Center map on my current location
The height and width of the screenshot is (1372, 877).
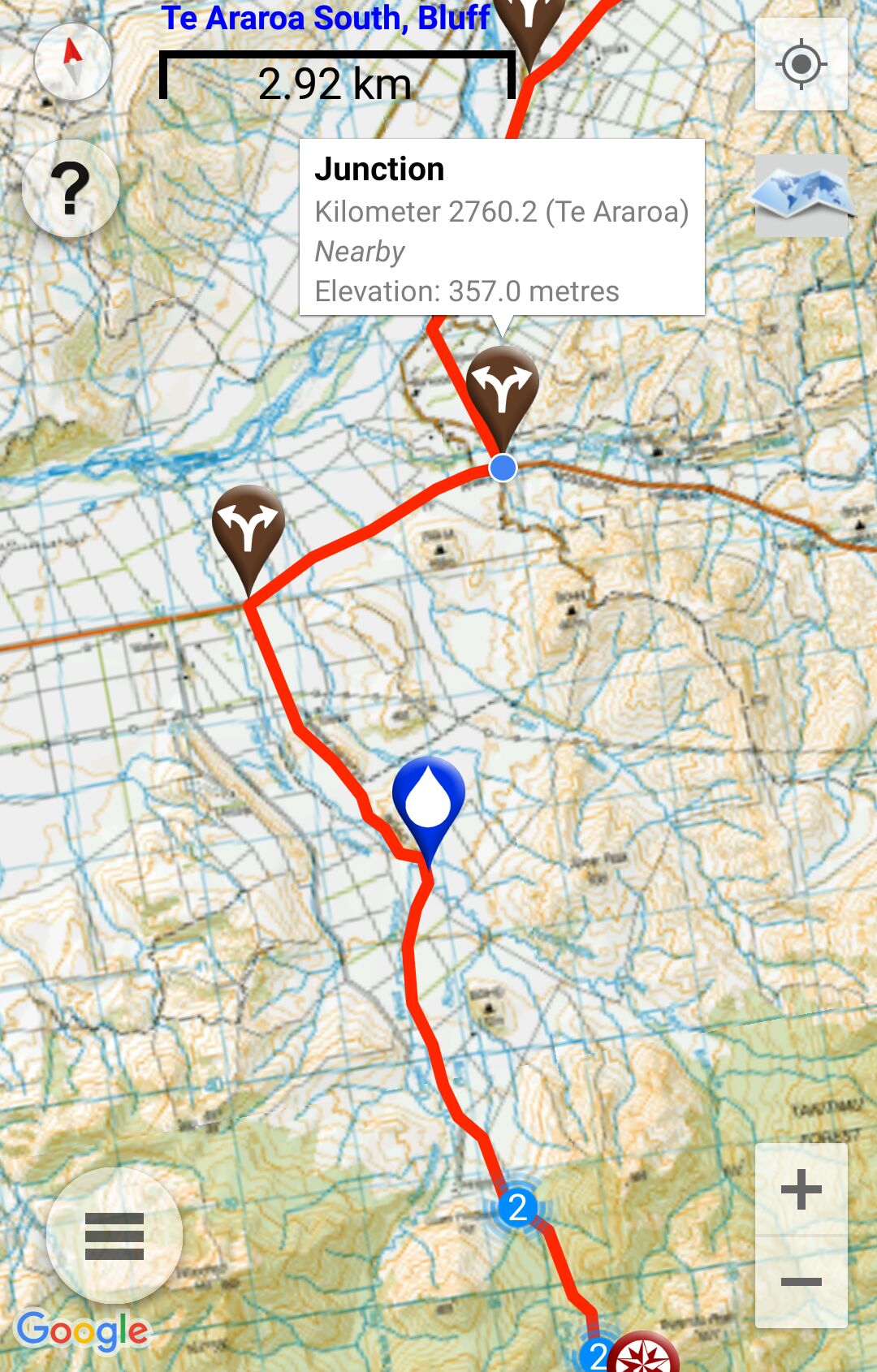pos(801,64)
